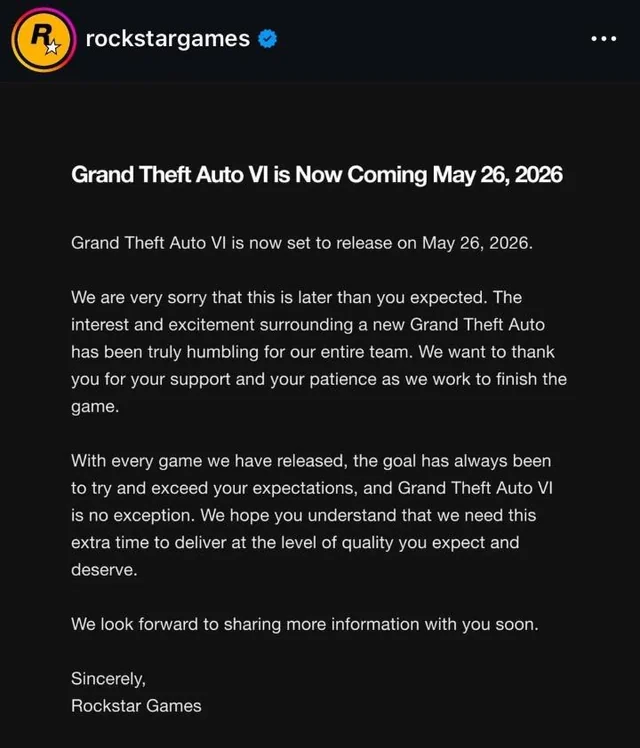The width and height of the screenshot is (640, 748).
Task: Open the rockstargames username link
Action: point(167,39)
